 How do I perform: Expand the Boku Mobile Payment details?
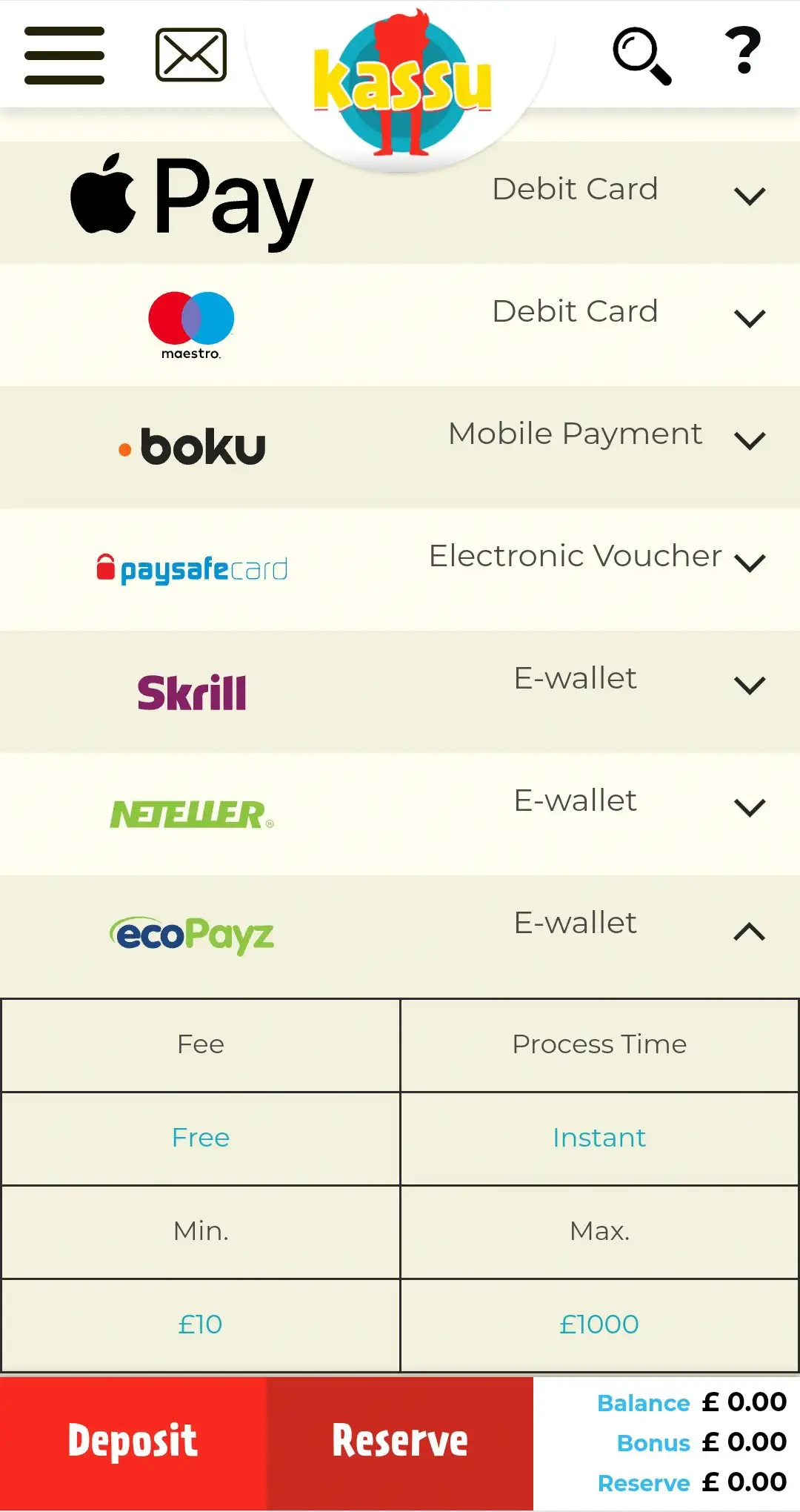point(750,440)
